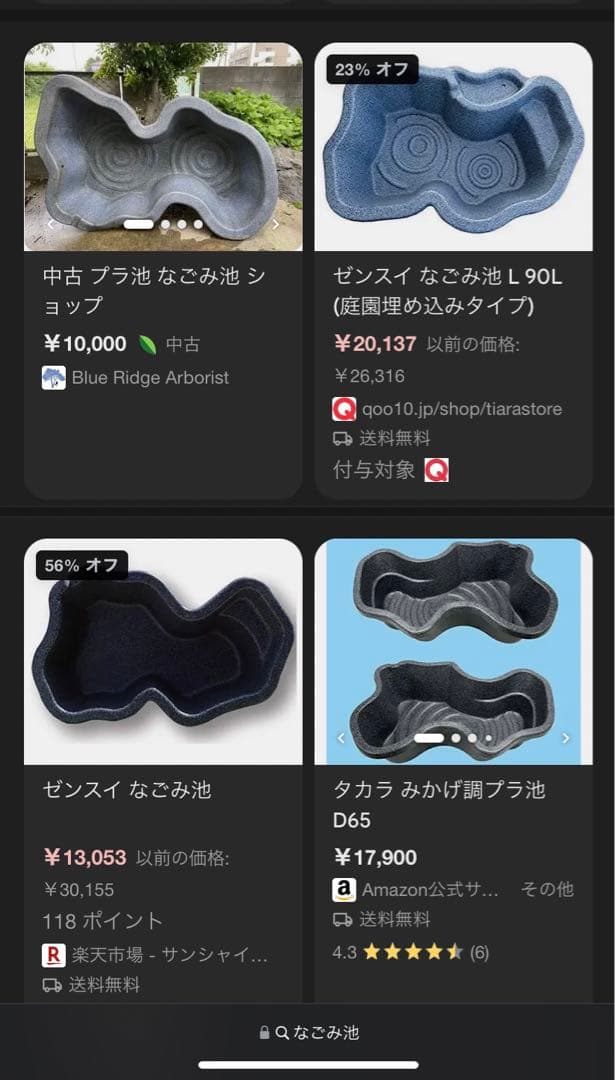Open the ゼンスイ なごみ池 L 90L product card
The height and width of the screenshot is (1080, 615).
(447, 290)
